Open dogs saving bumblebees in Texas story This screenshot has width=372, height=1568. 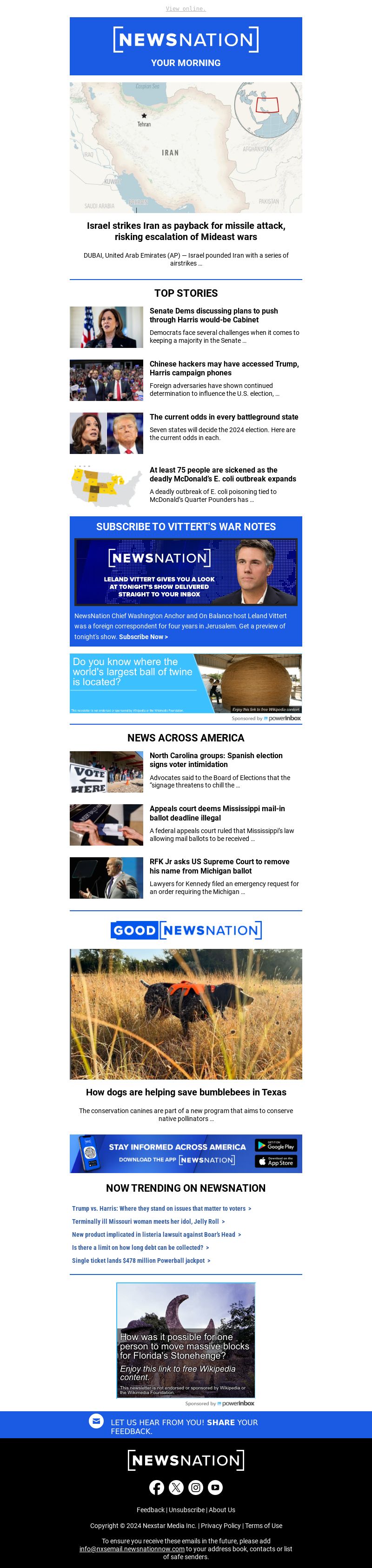186,1092
